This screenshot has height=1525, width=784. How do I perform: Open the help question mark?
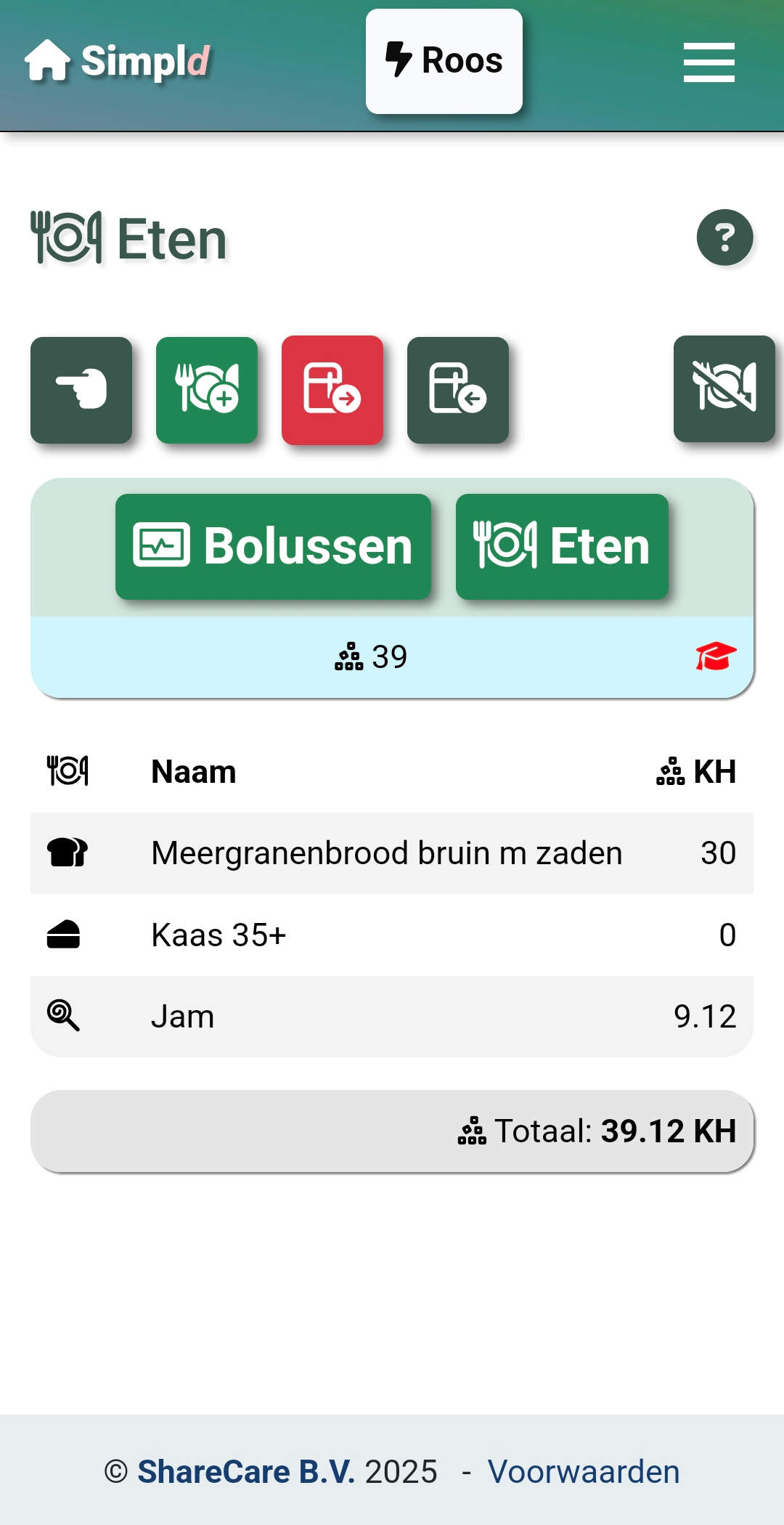pyautogui.click(x=724, y=237)
